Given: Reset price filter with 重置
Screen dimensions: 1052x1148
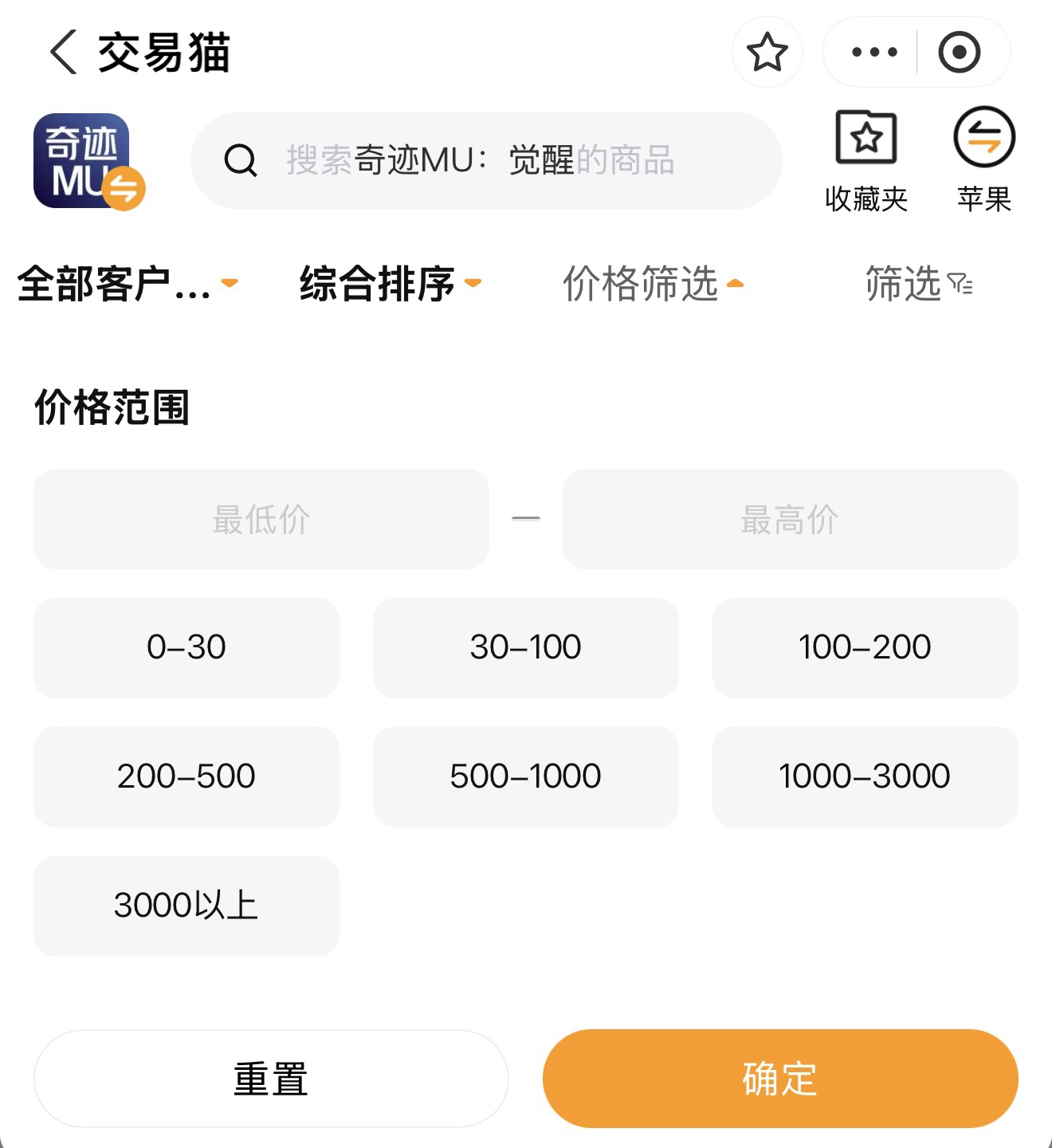Looking at the screenshot, I should [271, 1079].
